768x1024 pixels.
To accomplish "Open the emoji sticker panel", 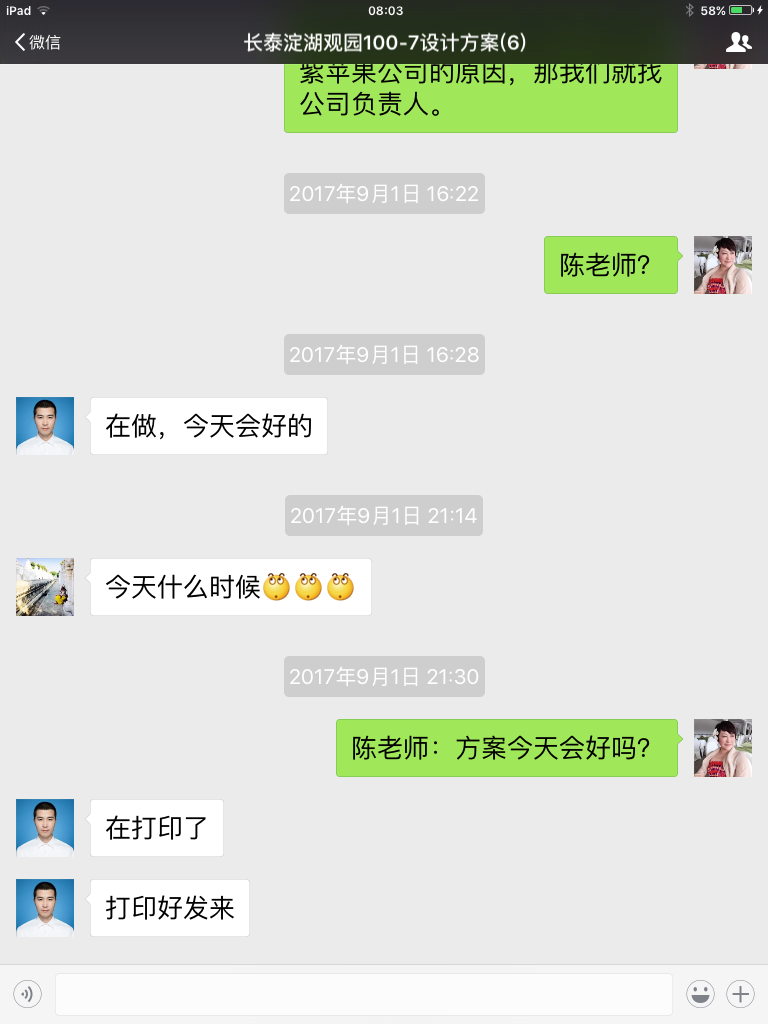I will (x=700, y=994).
